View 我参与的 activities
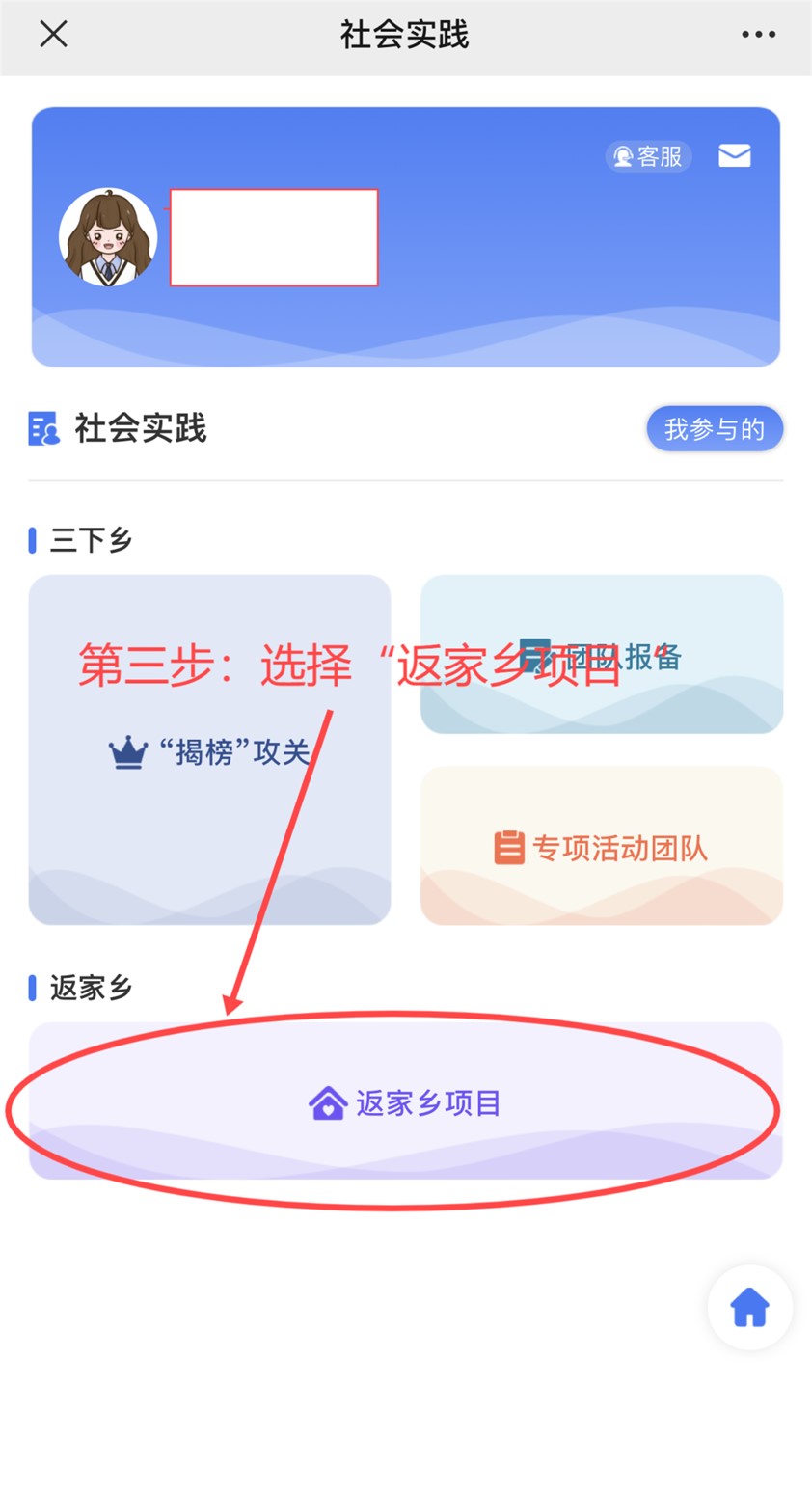This screenshot has height=1495, width=812. click(x=714, y=429)
